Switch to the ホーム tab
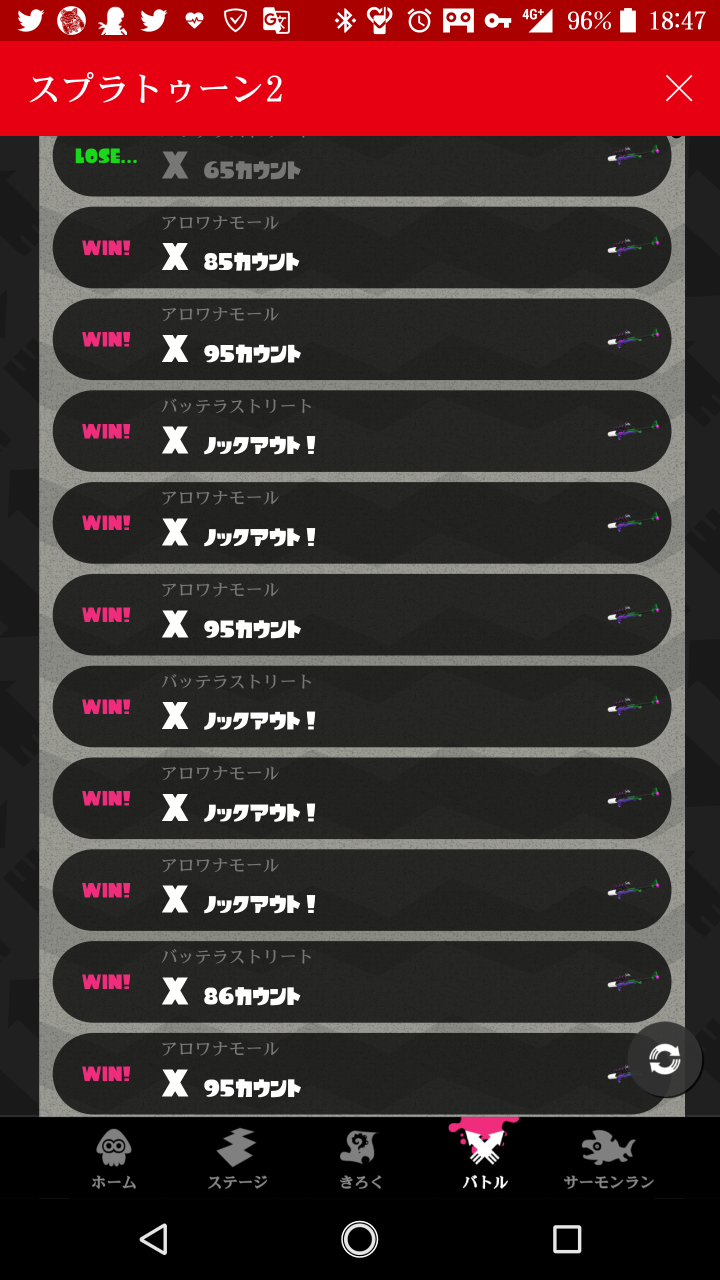 [x=114, y=1159]
